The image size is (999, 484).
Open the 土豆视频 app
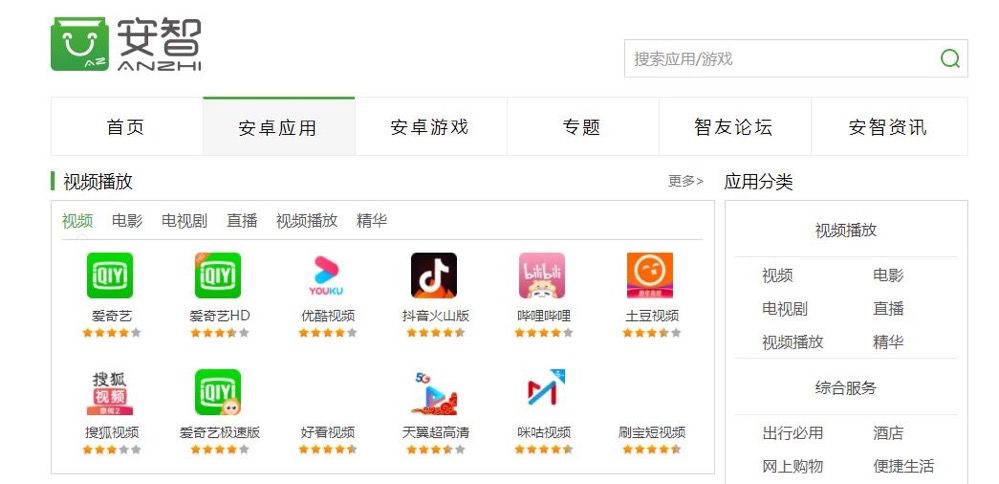coord(650,277)
